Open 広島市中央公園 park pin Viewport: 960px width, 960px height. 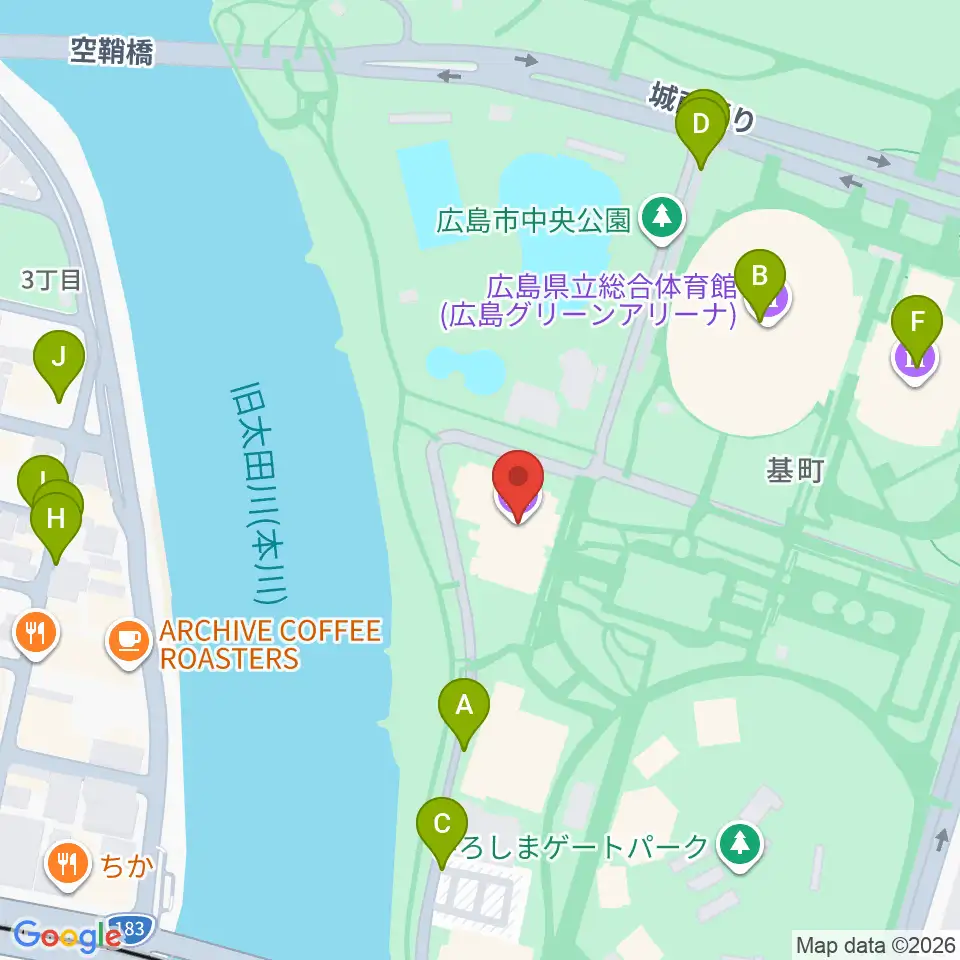pos(662,219)
